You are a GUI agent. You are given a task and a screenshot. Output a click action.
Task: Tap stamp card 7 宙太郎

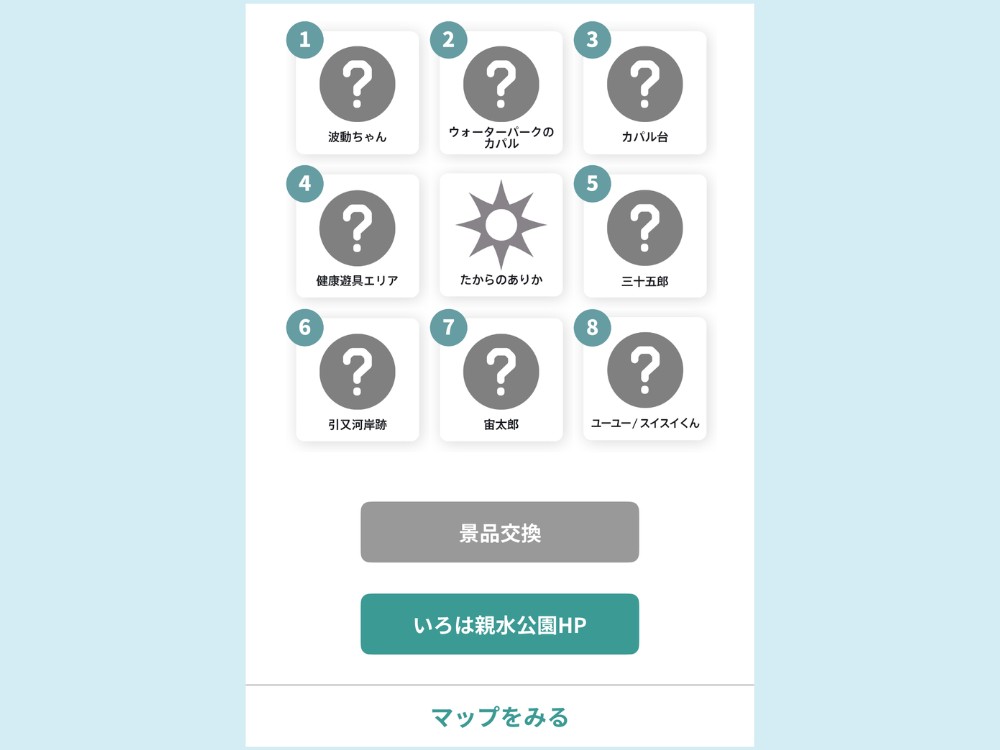(x=501, y=379)
